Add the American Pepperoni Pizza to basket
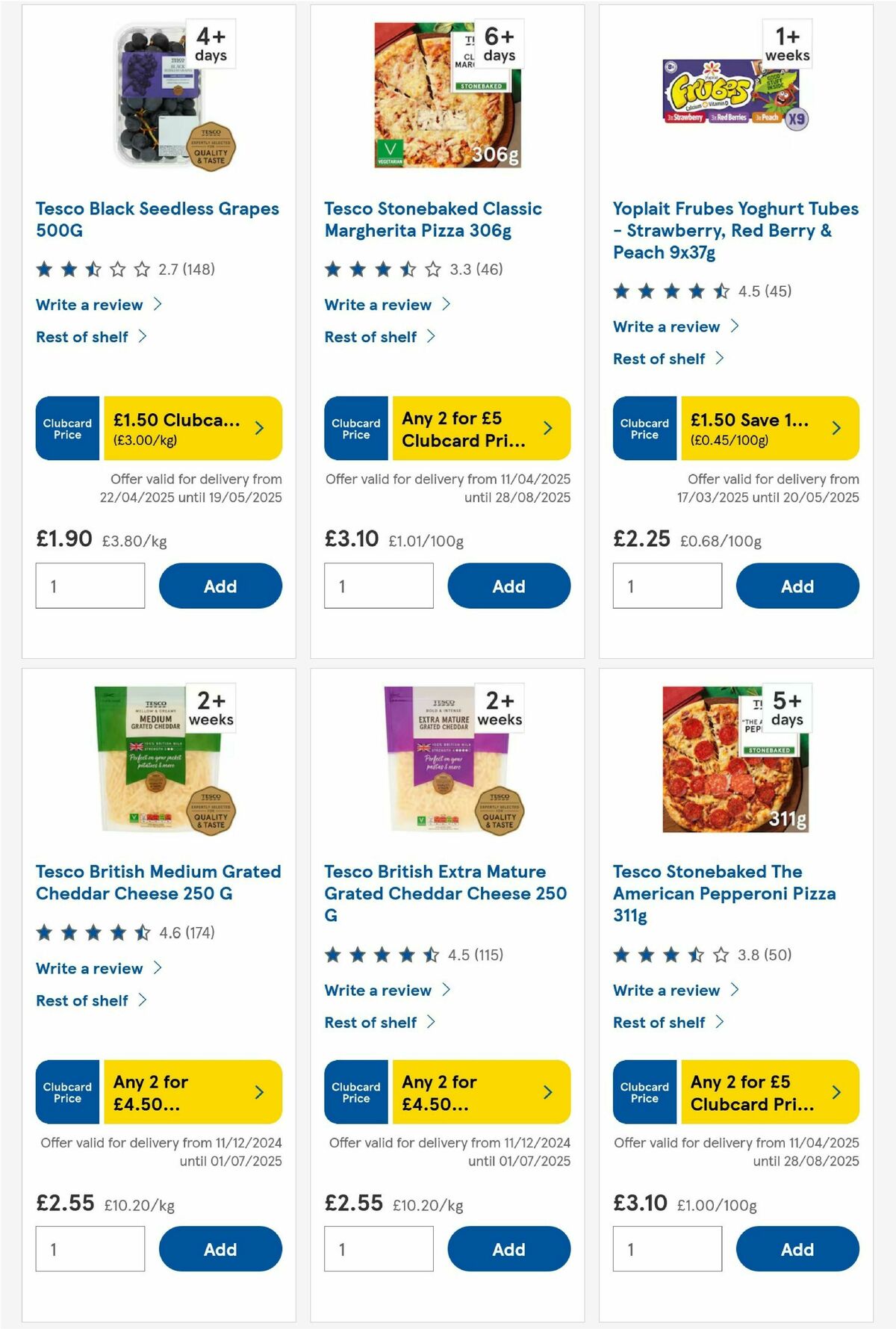The image size is (896, 1329). (797, 1249)
